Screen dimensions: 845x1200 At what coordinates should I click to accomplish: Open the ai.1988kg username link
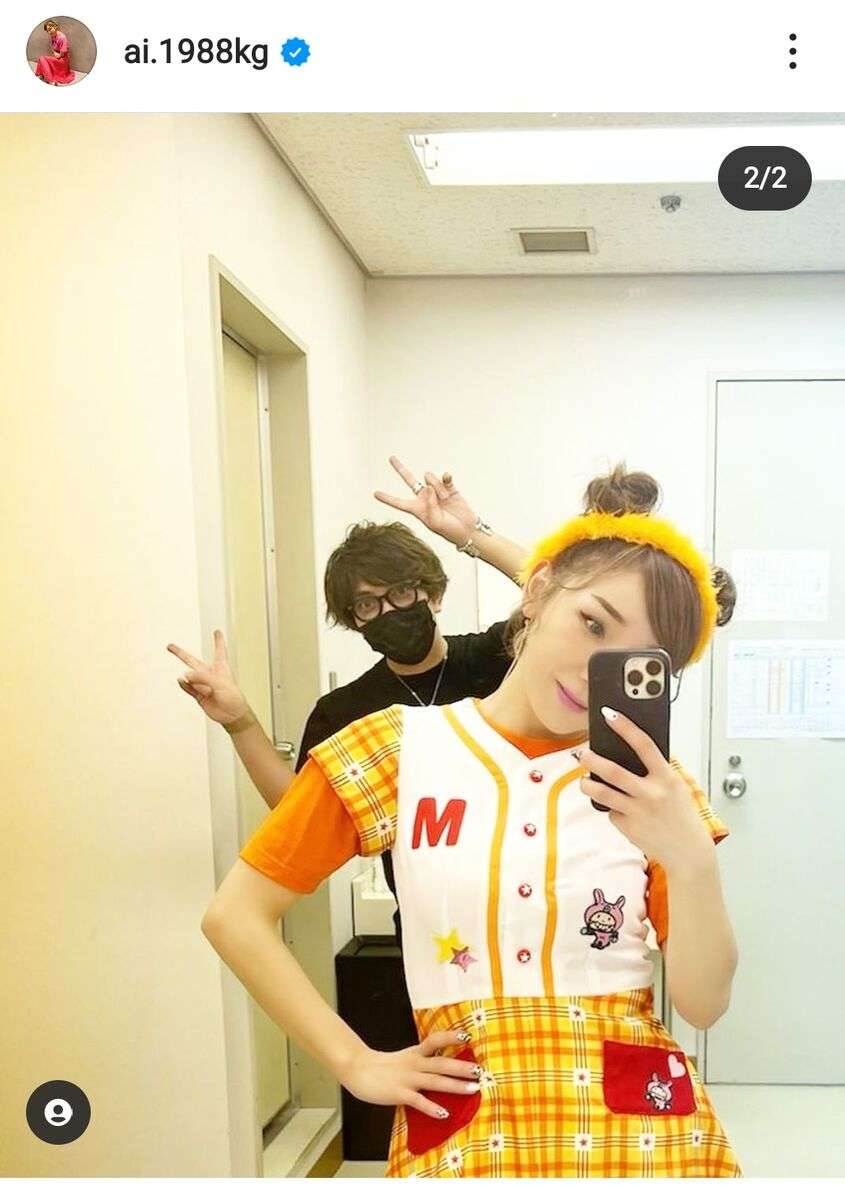(x=196, y=52)
